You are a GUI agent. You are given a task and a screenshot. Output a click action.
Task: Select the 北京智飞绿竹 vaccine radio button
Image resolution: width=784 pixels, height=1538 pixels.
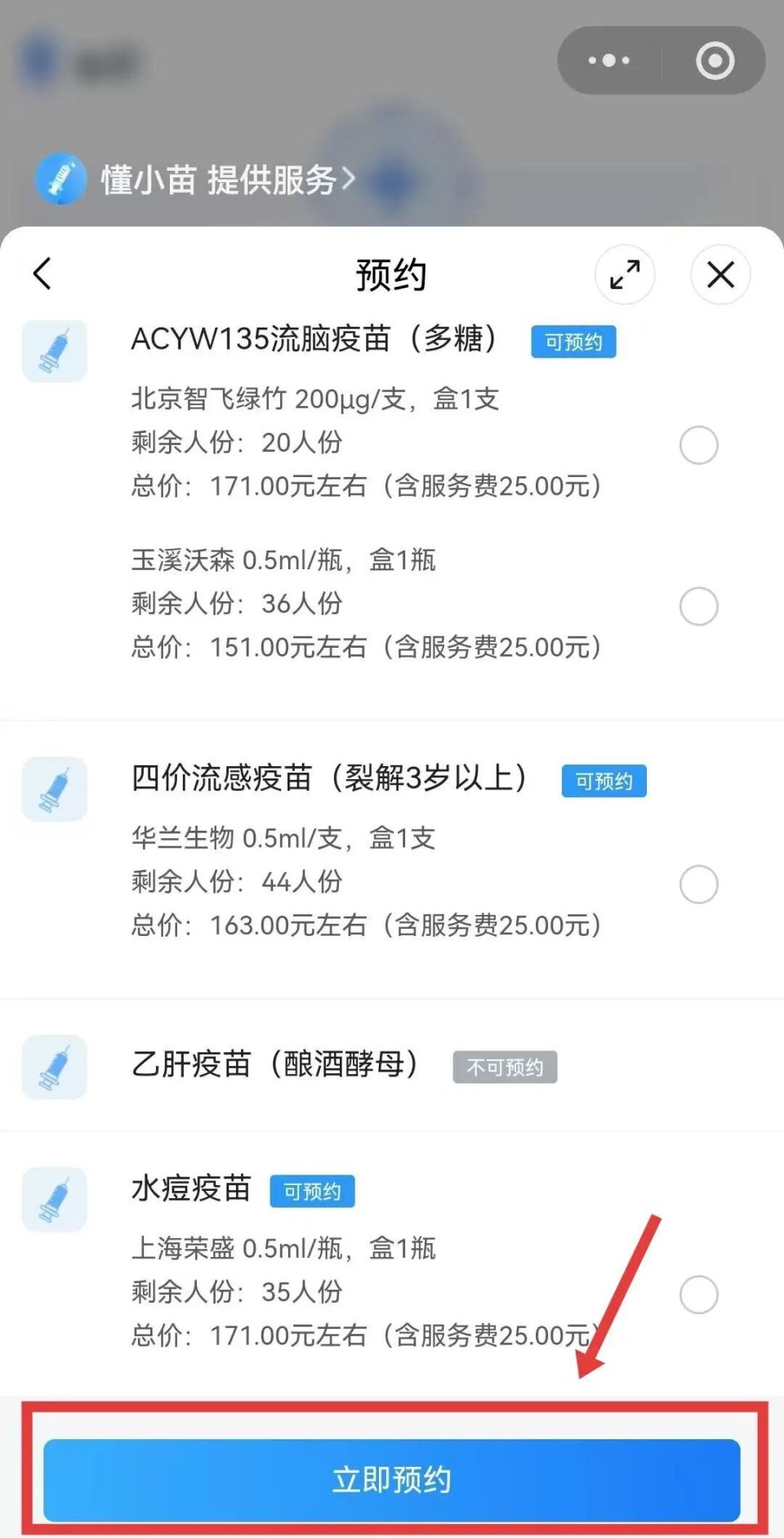tap(698, 444)
